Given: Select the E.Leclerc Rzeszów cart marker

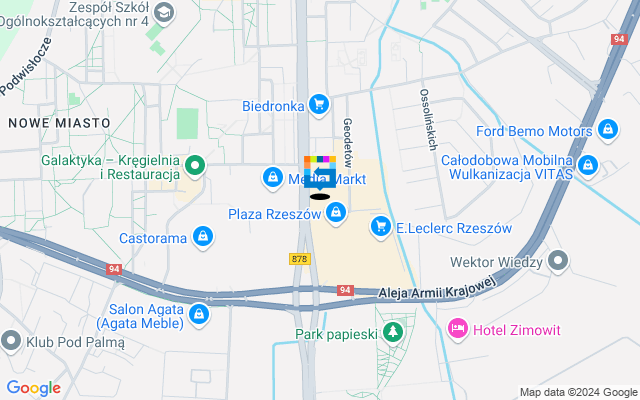Looking at the screenshot, I should [380, 227].
